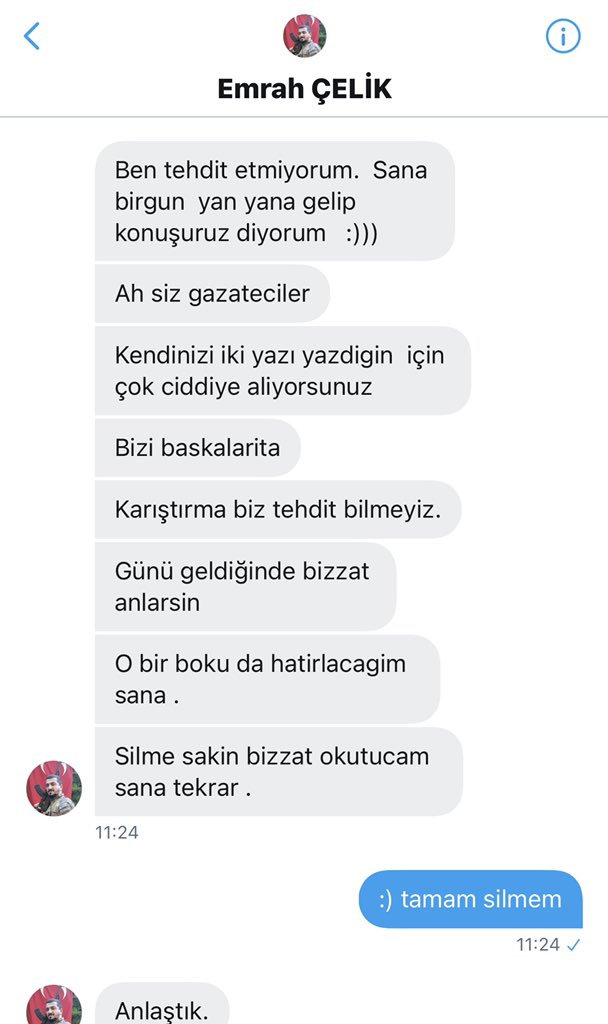Open Emrah ÇELİK's profile picture in header
This screenshot has height=1024, width=608.
coord(304,36)
